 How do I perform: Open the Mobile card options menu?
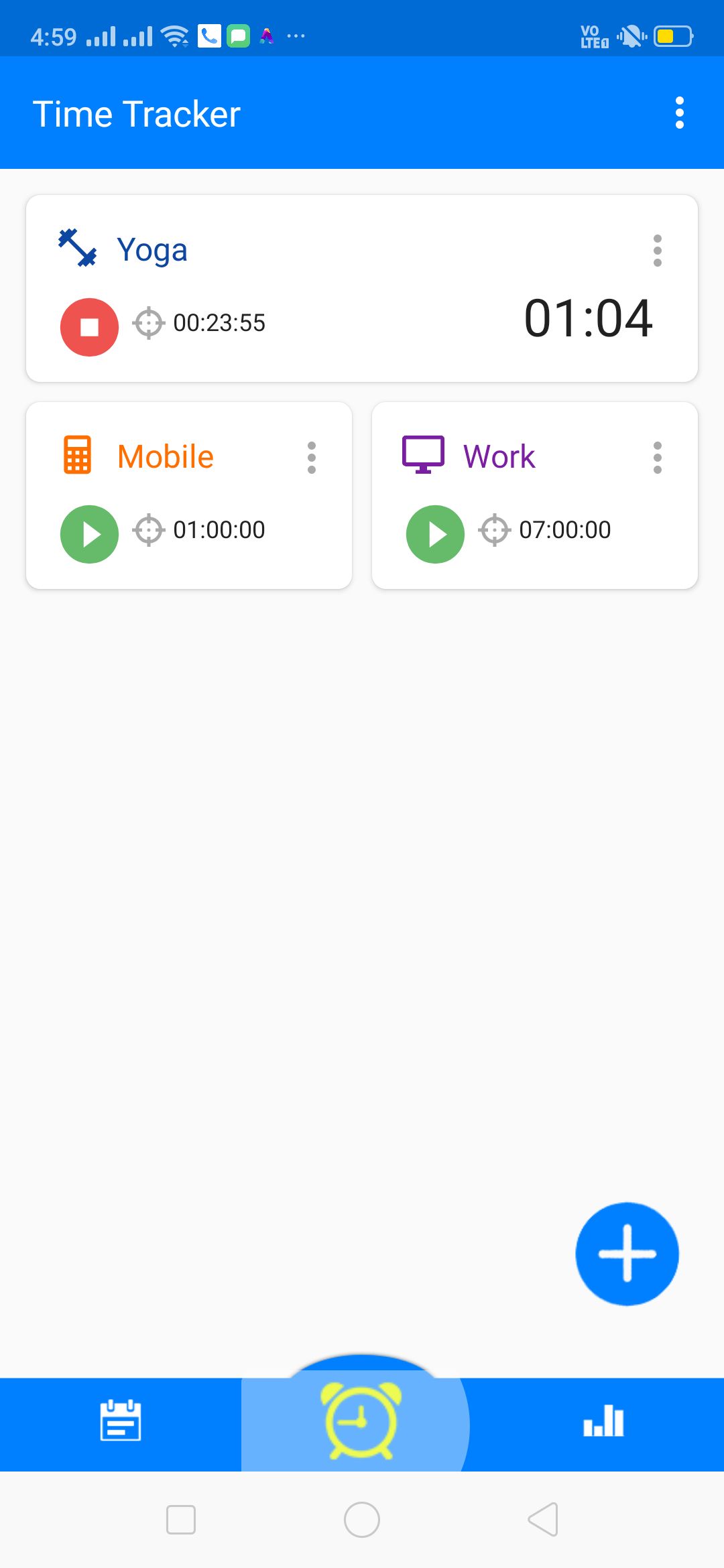click(311, 458)
